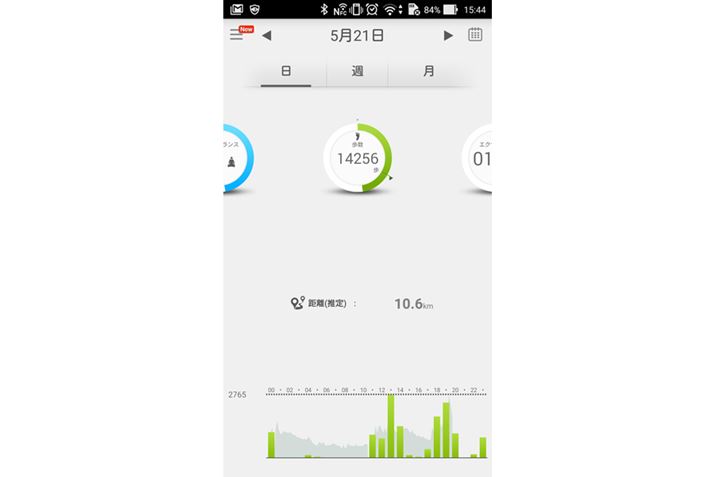Open the 14256 steps circle
Viewport: 715px width, 477px height.
[357, 158]
